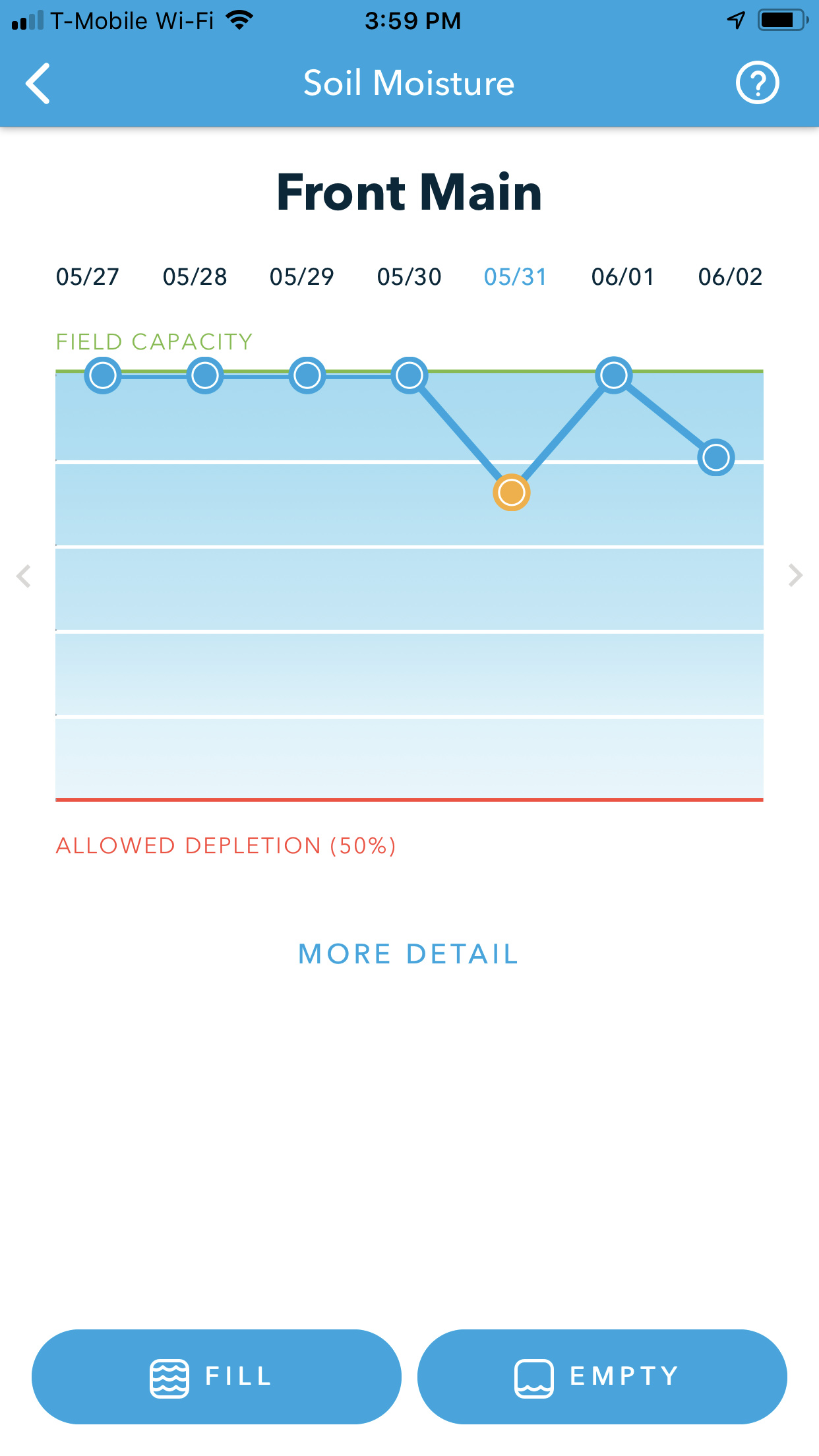Open the help question mark icon
Viewport: 819px width, 1456px height.
(757, 83)
